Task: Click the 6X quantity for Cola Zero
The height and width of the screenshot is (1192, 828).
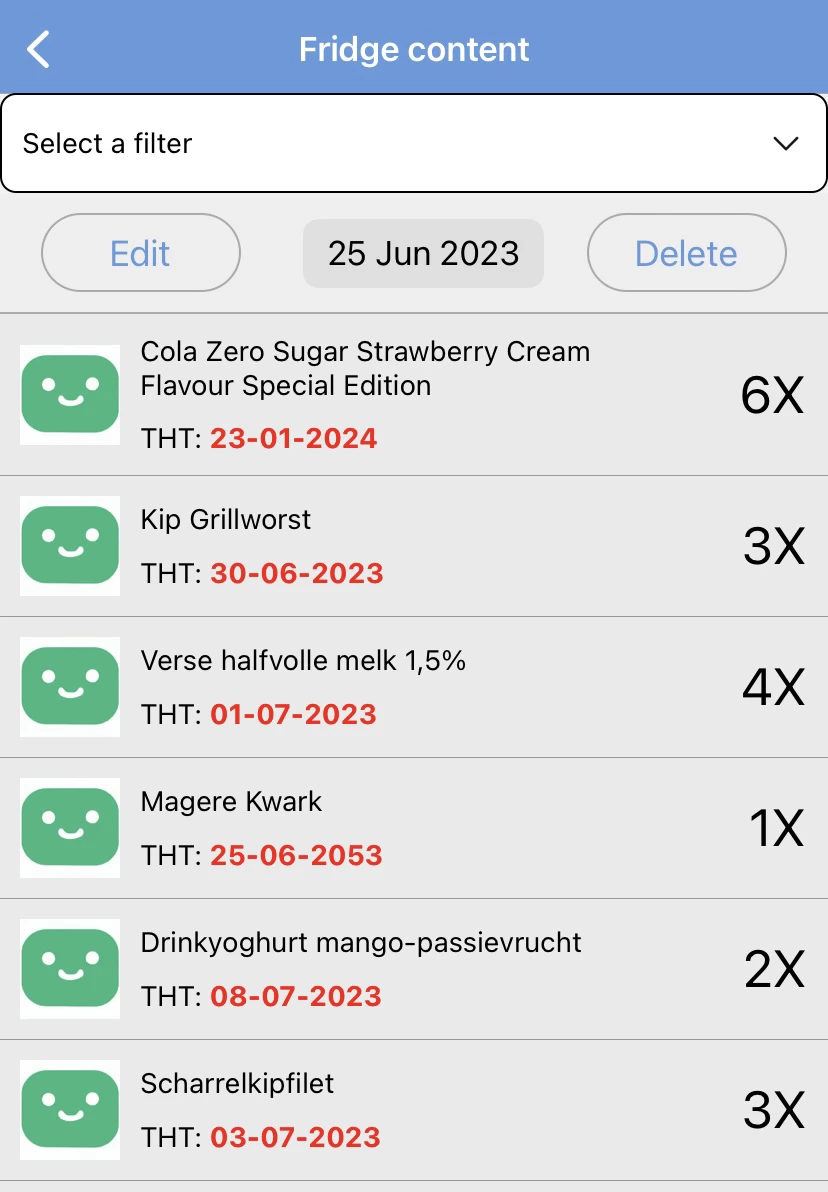Action: [x=773, y=394]
